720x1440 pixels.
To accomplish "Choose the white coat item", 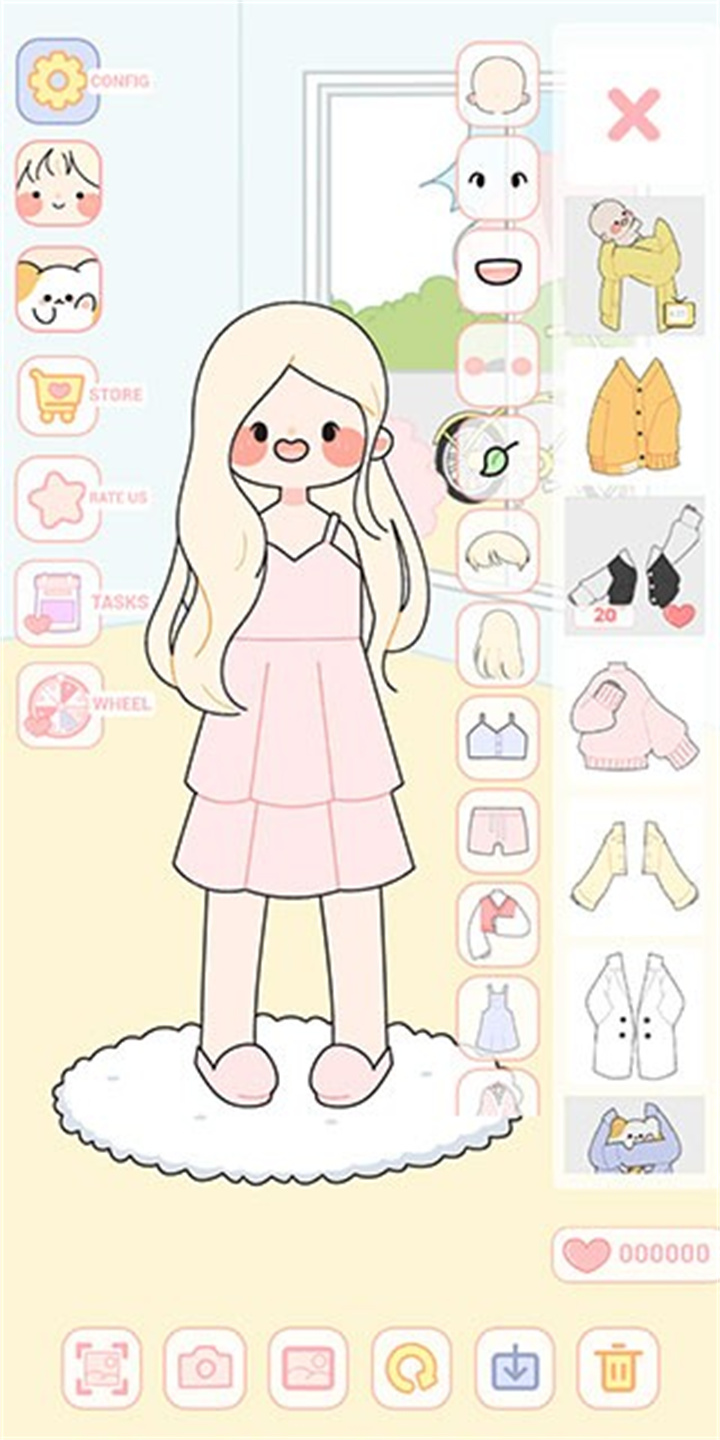I will 634,1015.
